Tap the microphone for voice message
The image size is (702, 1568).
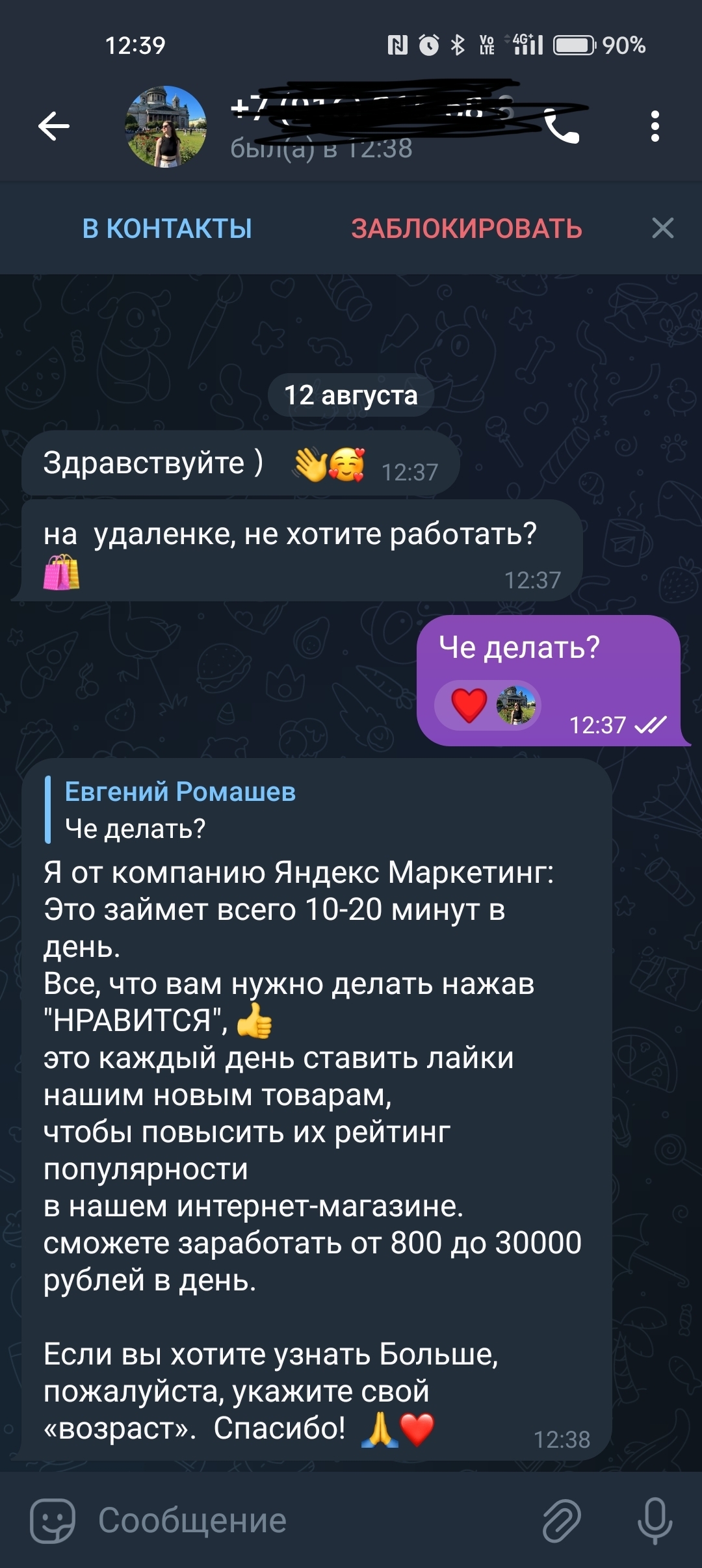[655, 1521]
